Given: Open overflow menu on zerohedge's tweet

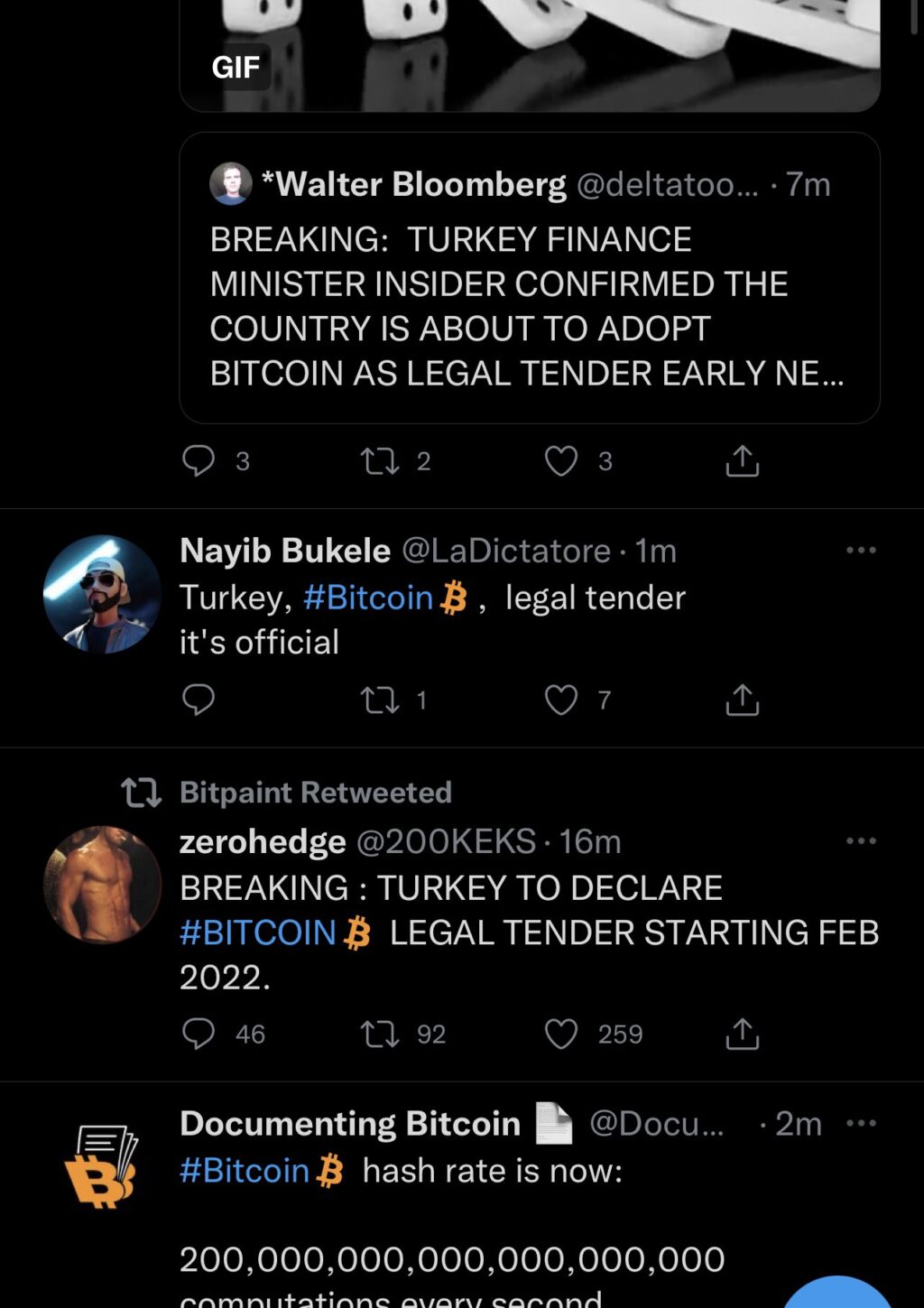Looking at the screenshot, I should (x=861, y=840).
